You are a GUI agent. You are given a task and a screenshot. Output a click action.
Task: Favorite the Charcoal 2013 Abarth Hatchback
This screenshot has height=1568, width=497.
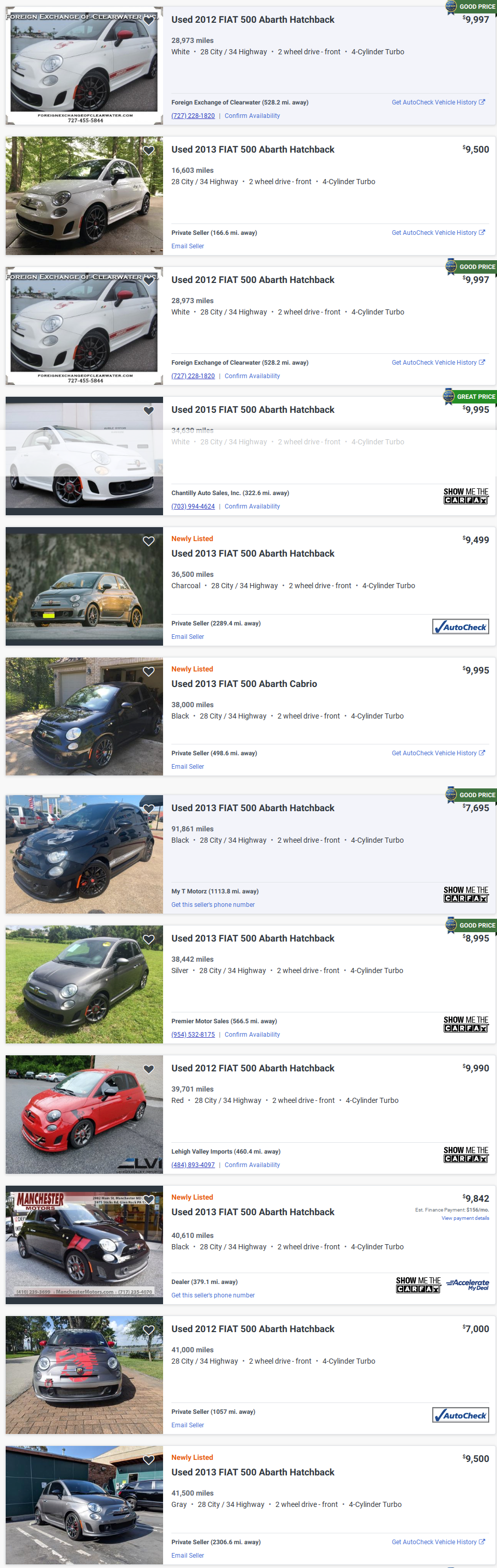click(x=149, y=541)
